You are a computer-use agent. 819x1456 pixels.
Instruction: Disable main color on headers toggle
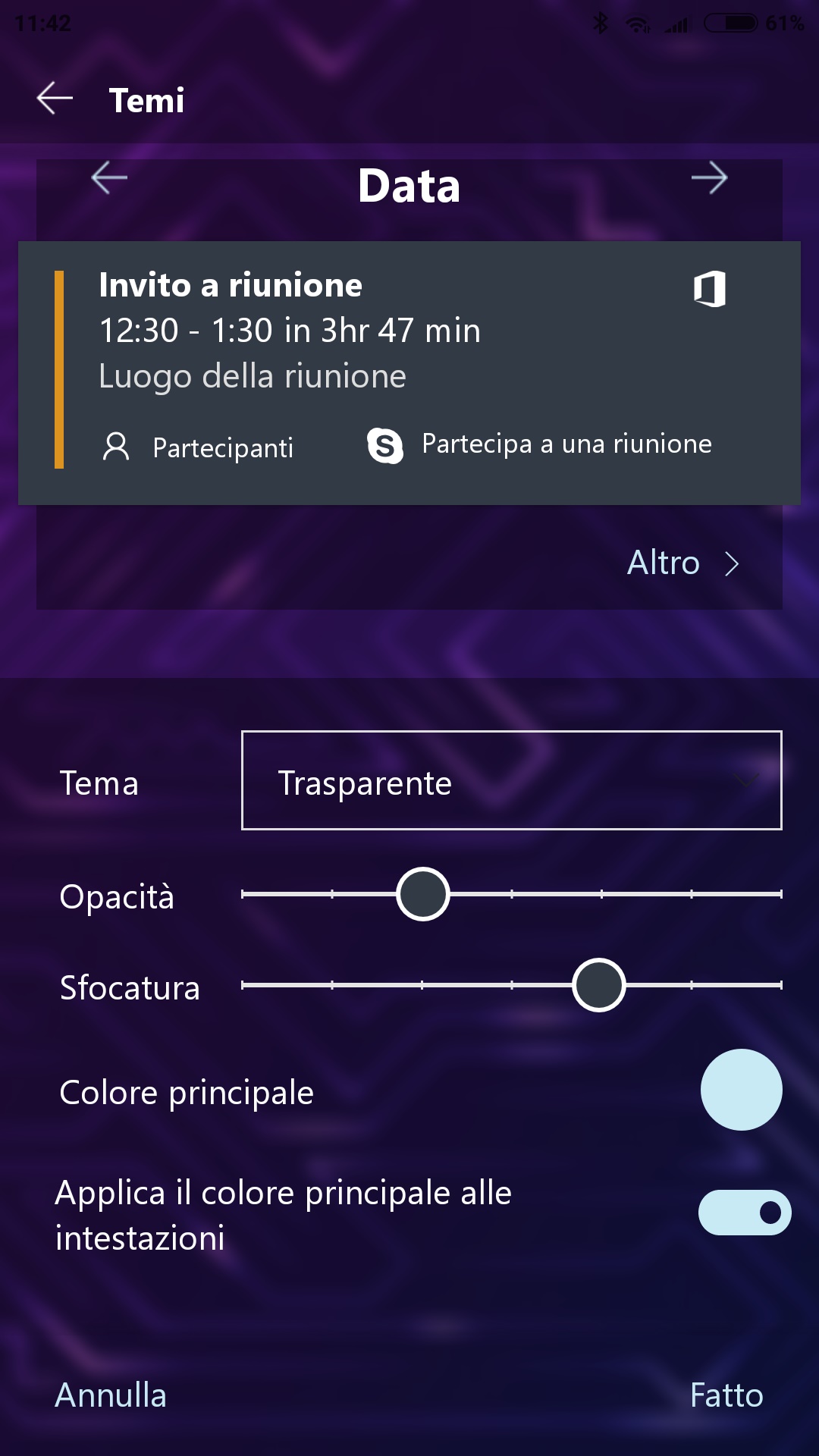[745, 1213]
